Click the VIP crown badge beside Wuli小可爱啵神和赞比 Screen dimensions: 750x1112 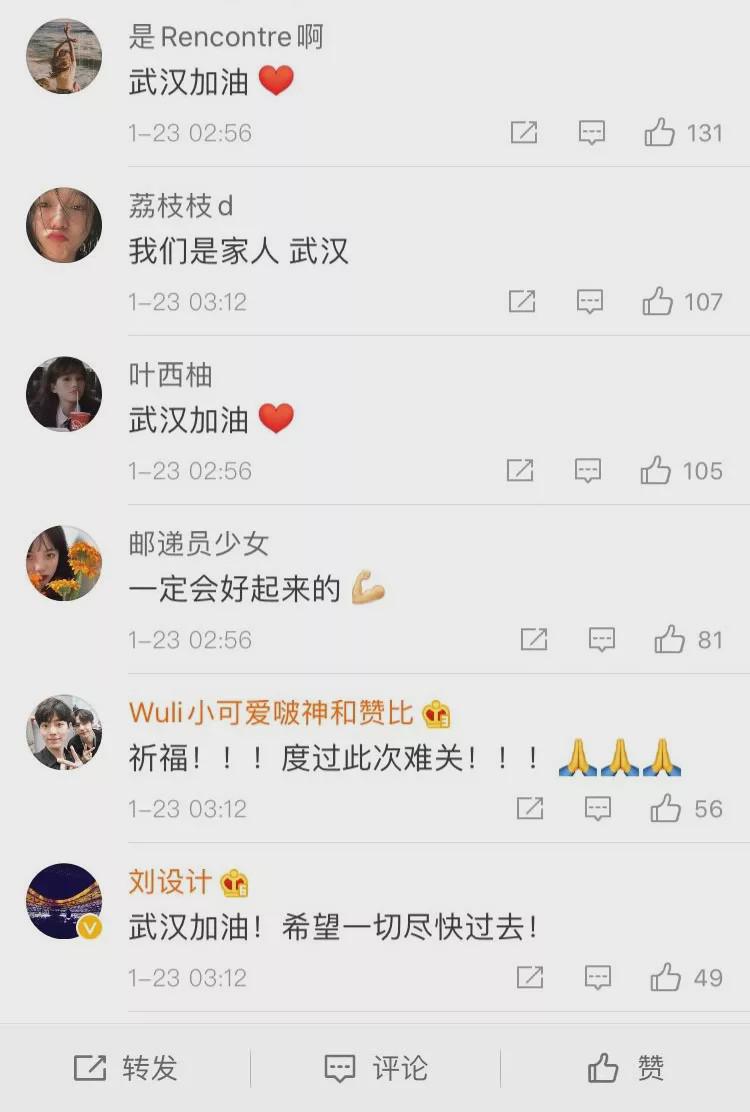[x=434, y=713]
